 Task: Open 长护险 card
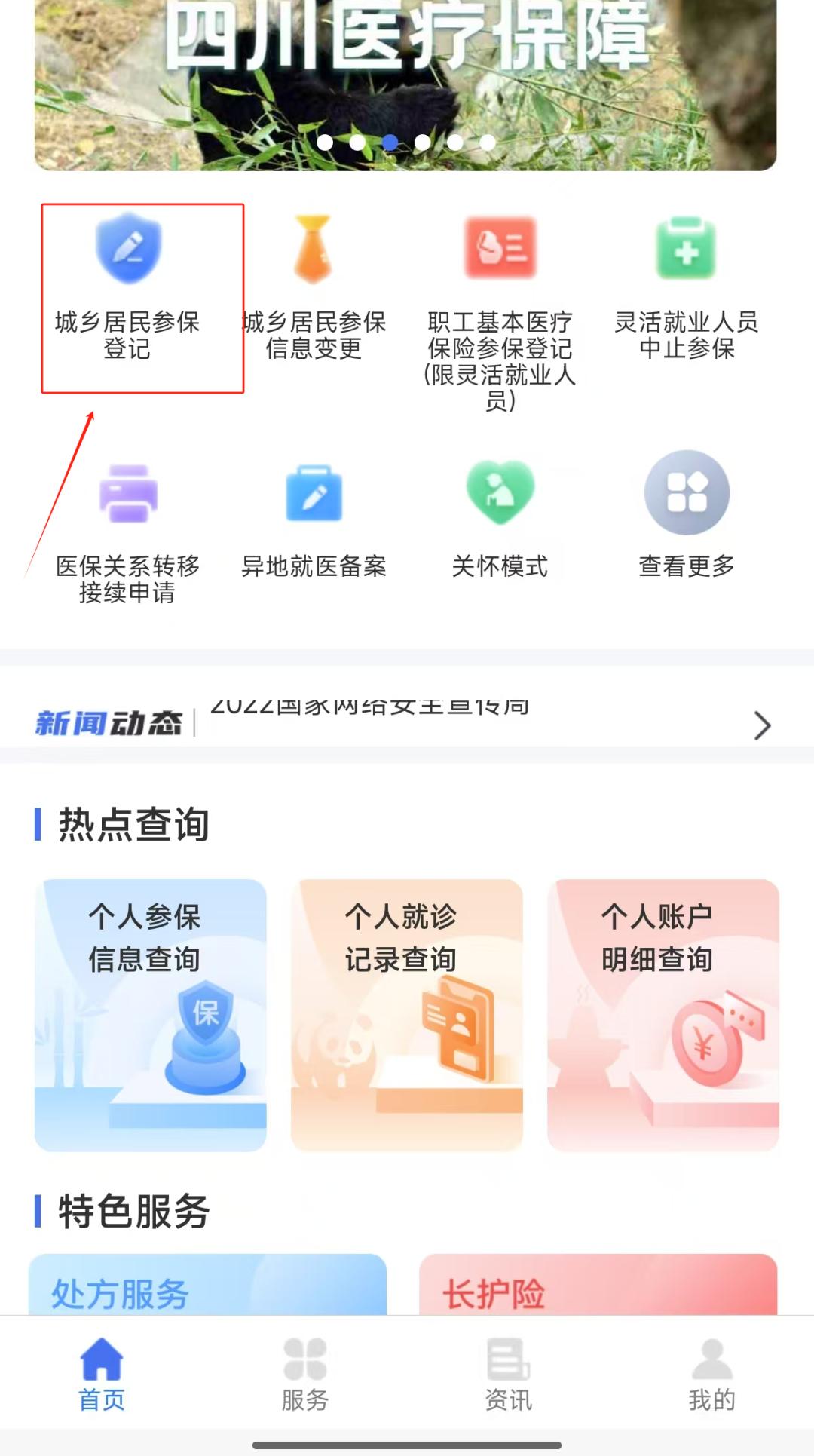tap(598, 1286)
